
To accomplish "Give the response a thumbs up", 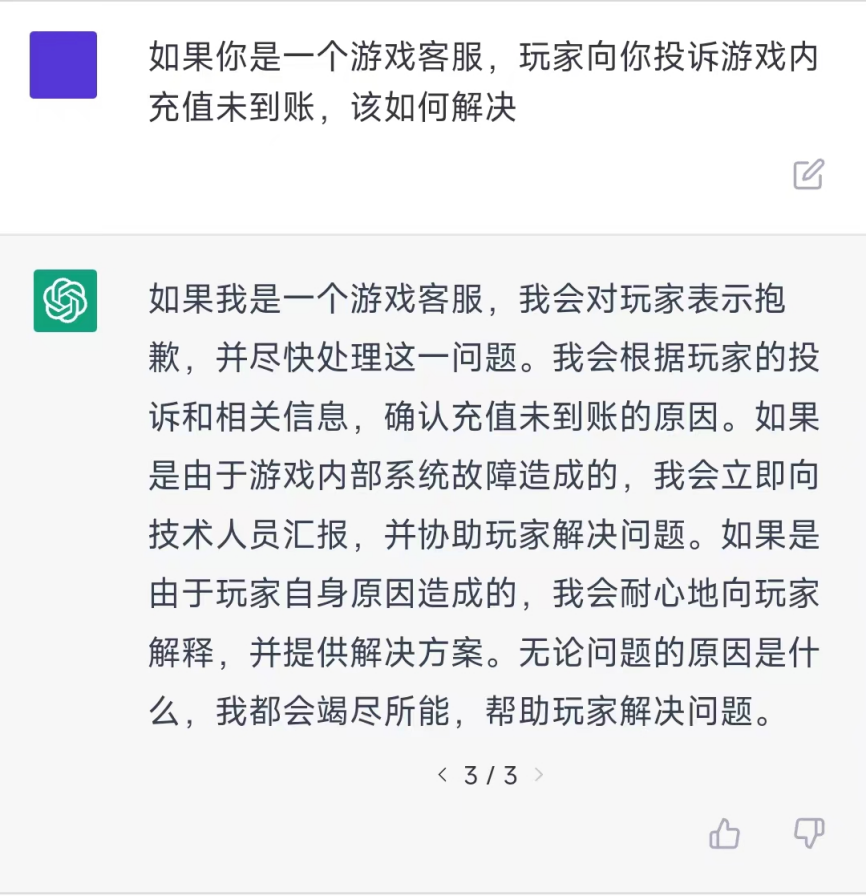I will click(x=724, y=833).
